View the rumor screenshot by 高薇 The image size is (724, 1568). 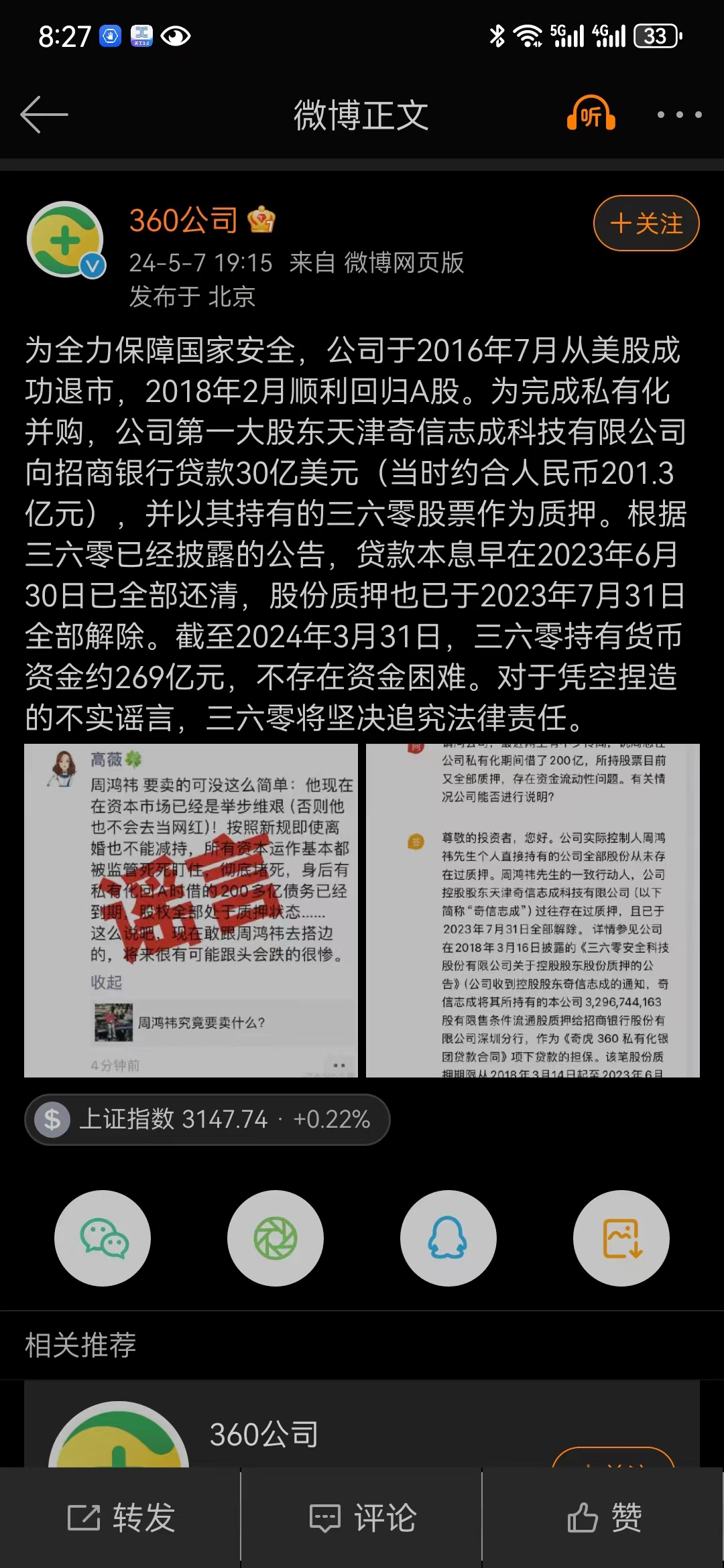coord(191,910)
